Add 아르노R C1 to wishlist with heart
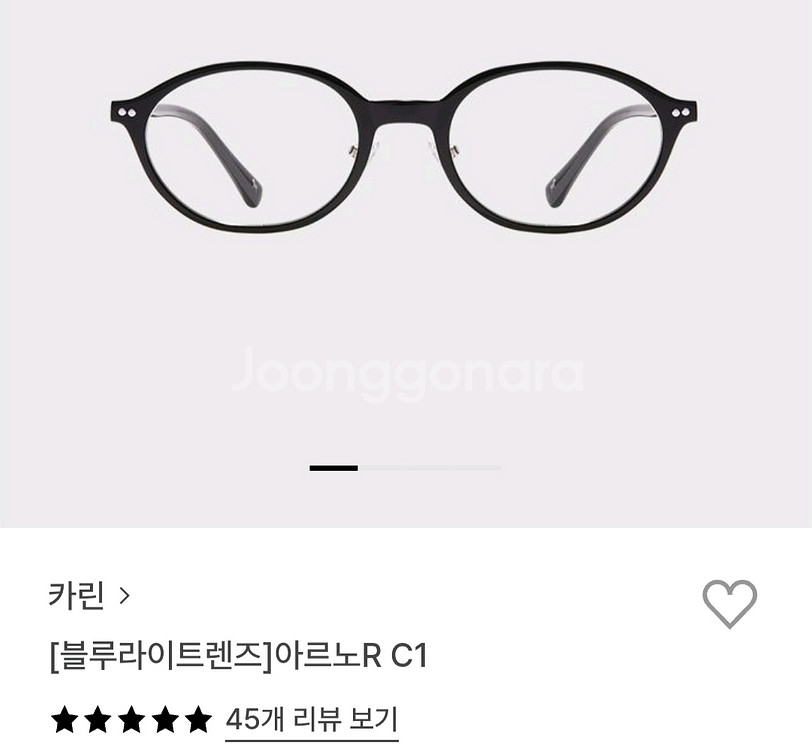Image resolution: width=812 pixels, height=750 pixels. [729, 604]
